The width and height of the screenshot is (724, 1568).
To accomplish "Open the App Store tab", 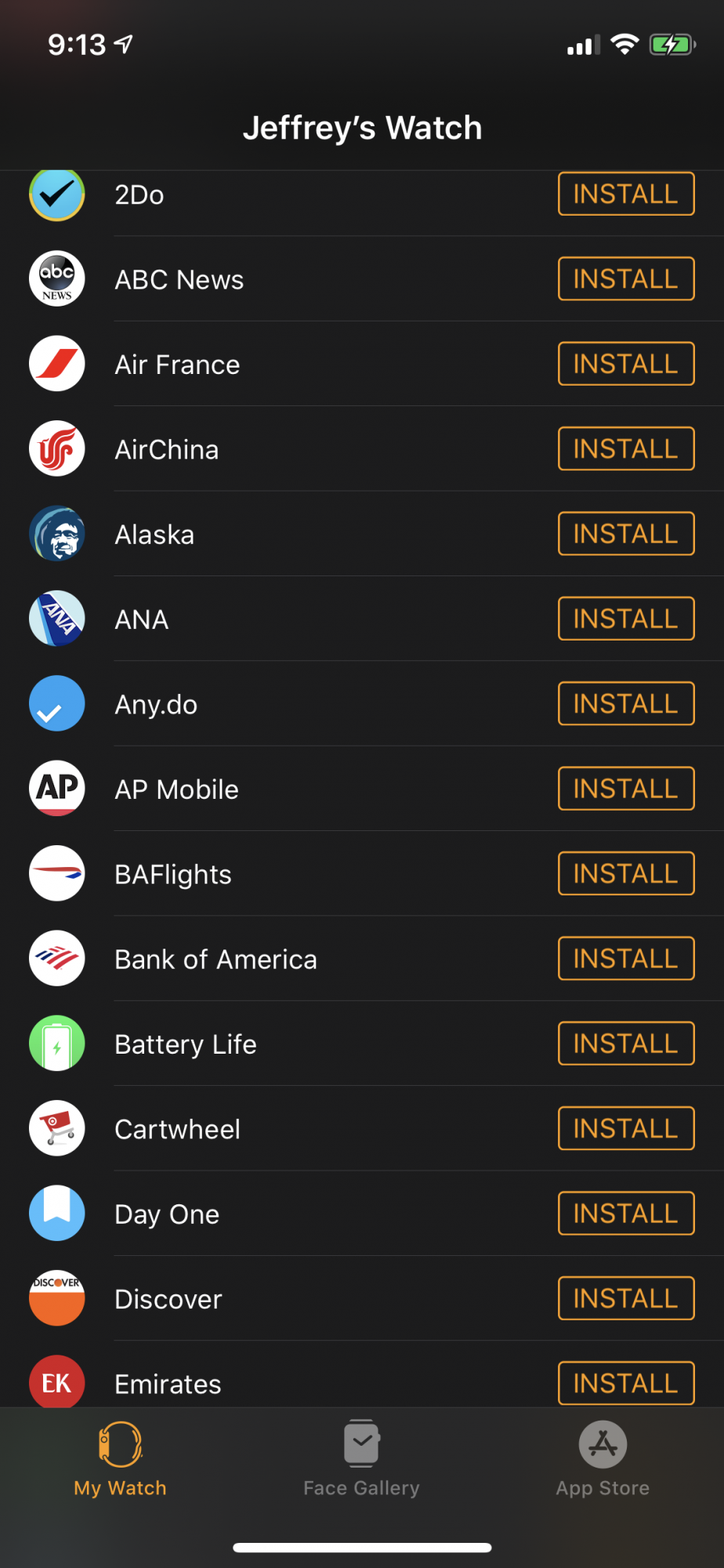I will [603, 1459].
